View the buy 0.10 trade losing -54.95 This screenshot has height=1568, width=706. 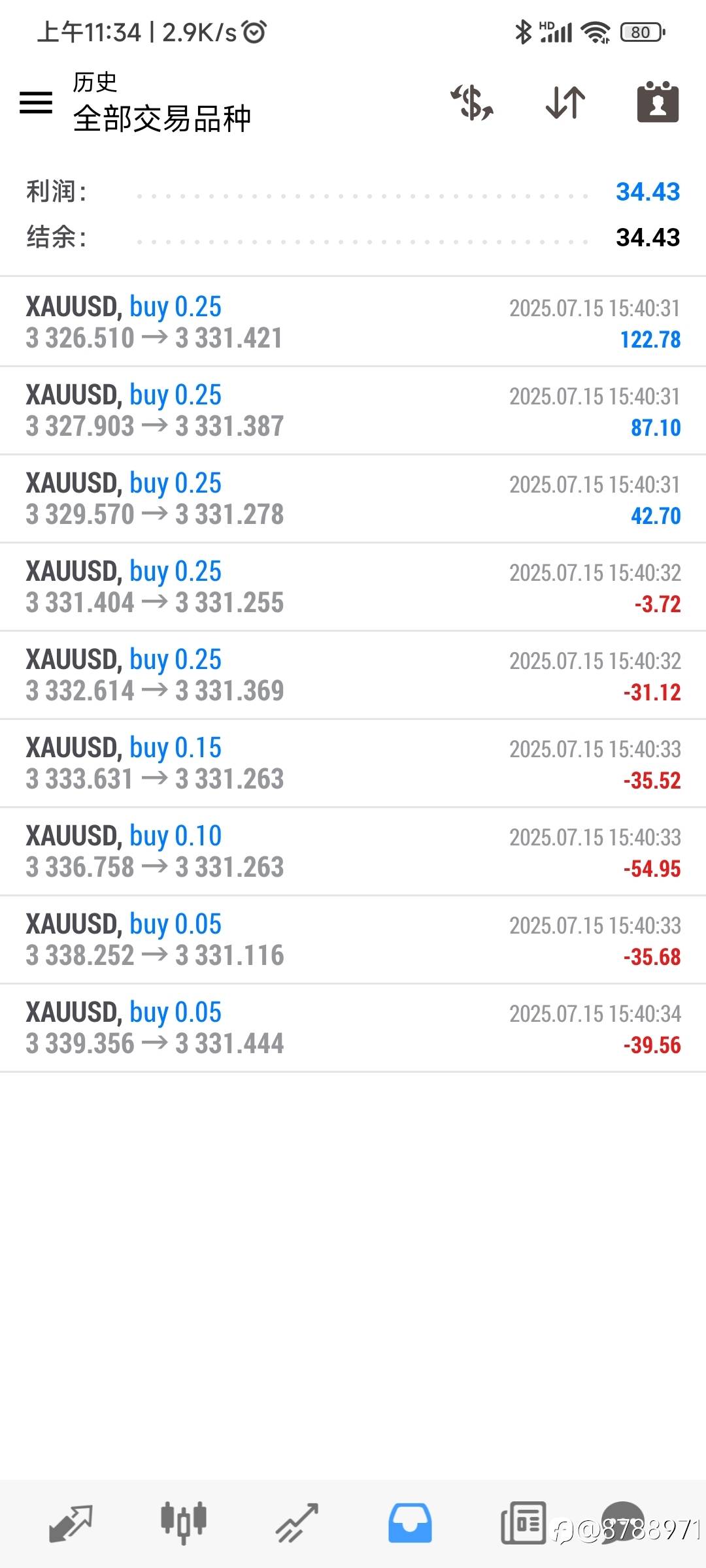pyautogui.click(x=353, y=851)
